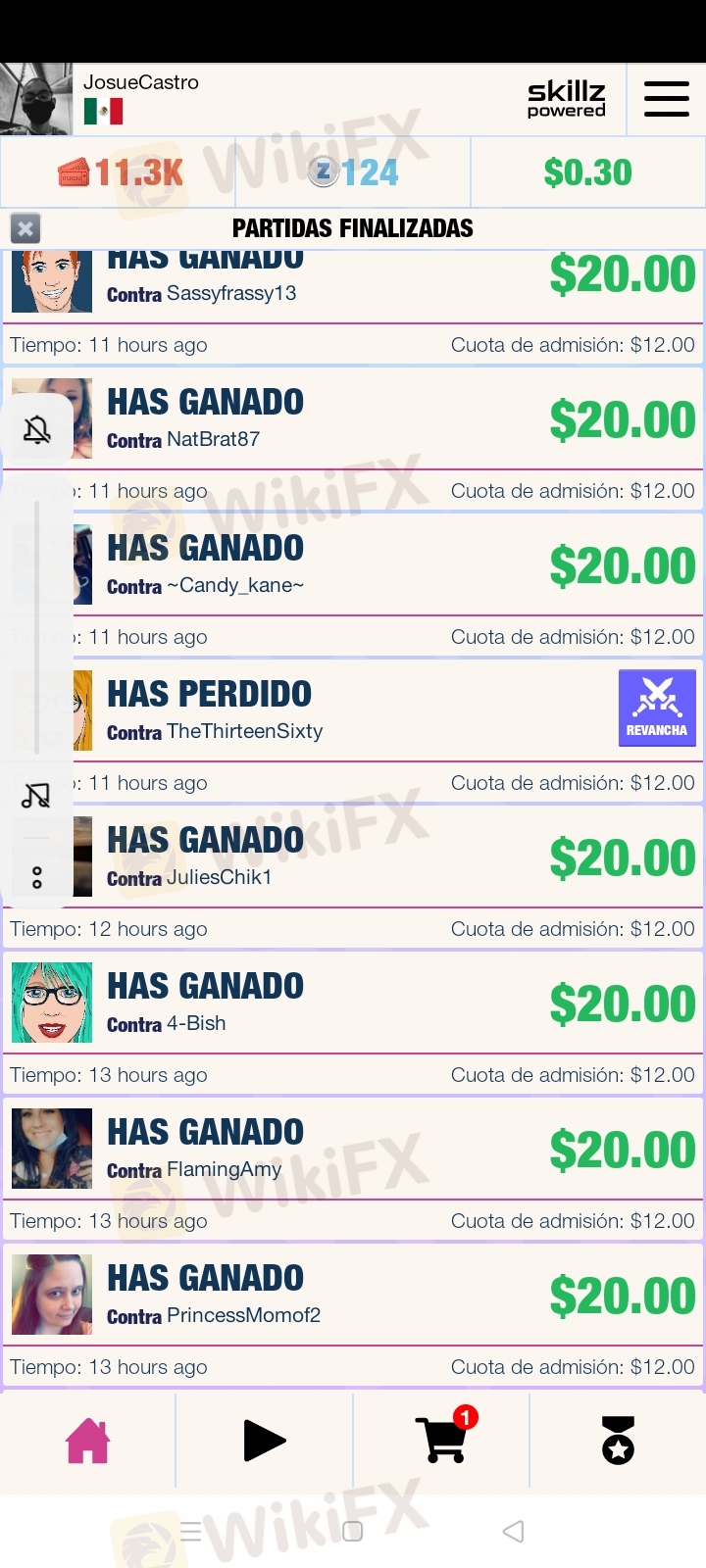Tap Revancha against TheThirteenSixty
This screenshot has width=706, height=1568.
pyautogui.click(x=657, y=708)
